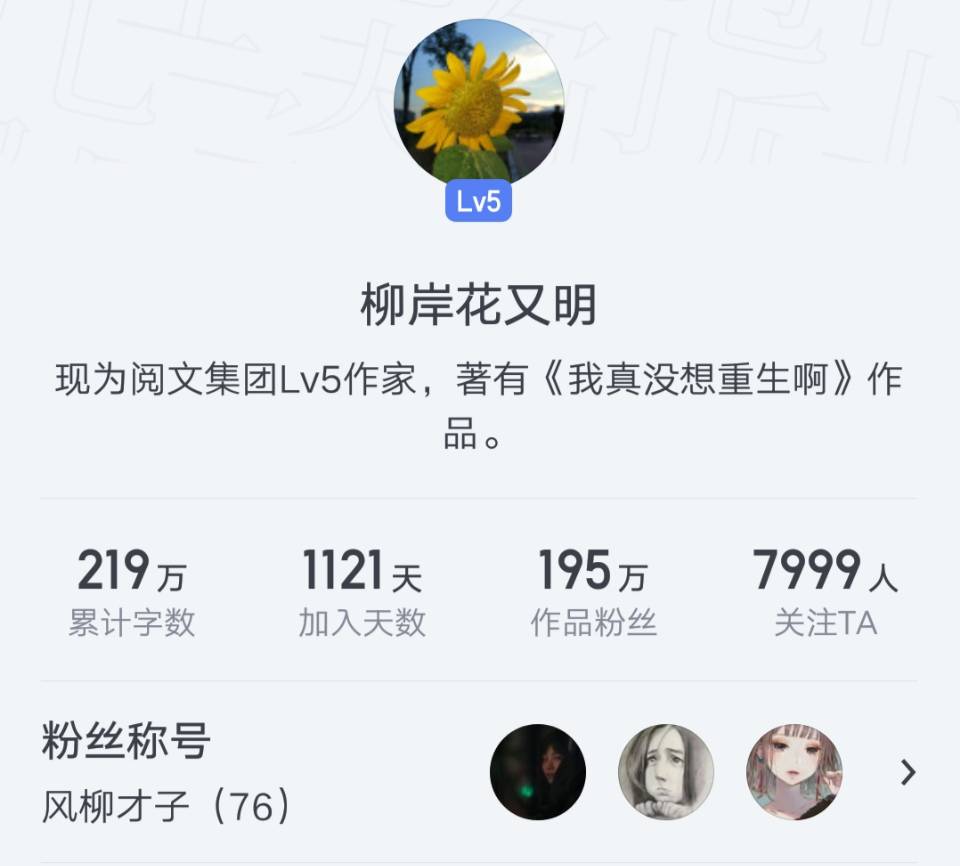Expand the 粉丝称号 fan list chevron
960x866 pixels.
tap(908, 772)
